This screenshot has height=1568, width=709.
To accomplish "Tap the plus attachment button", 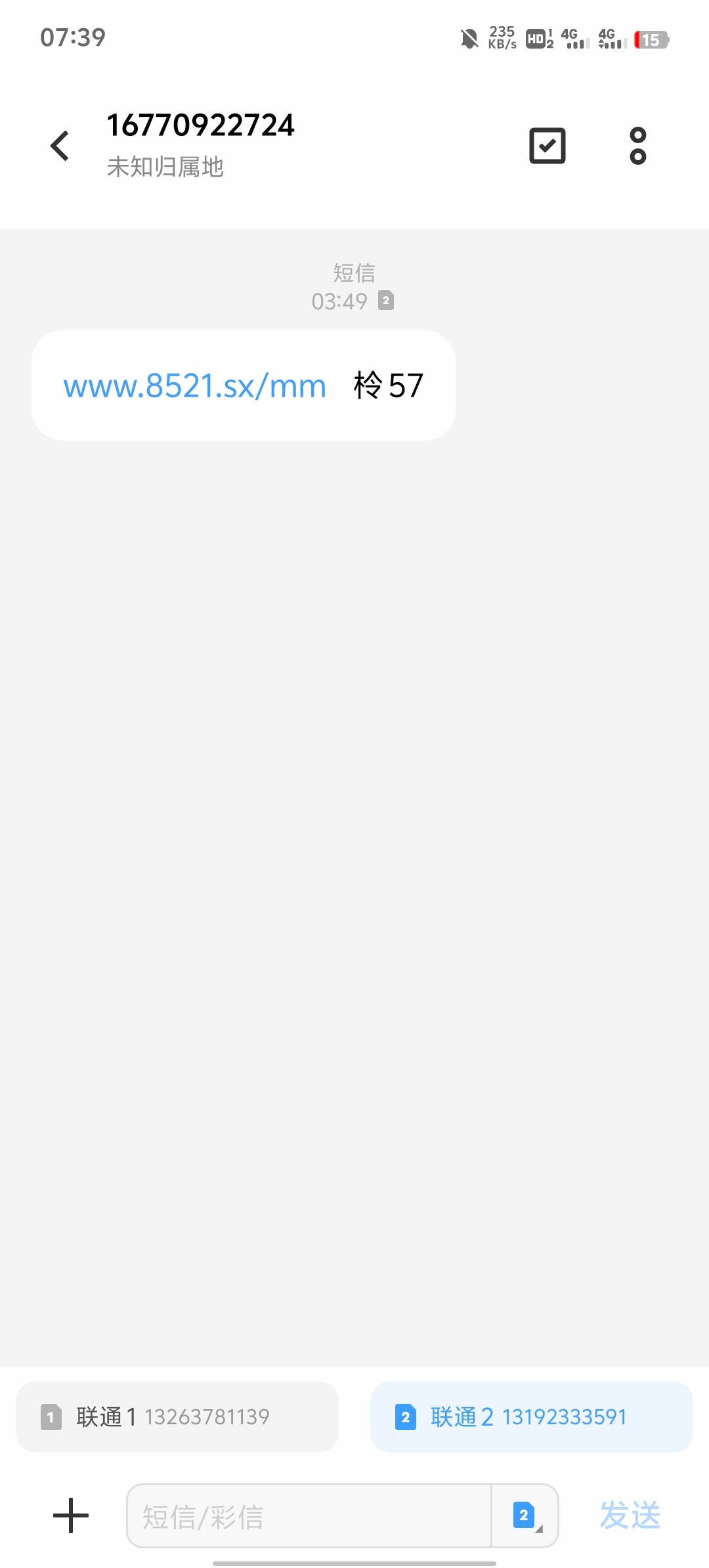I will coord(71,1515).
